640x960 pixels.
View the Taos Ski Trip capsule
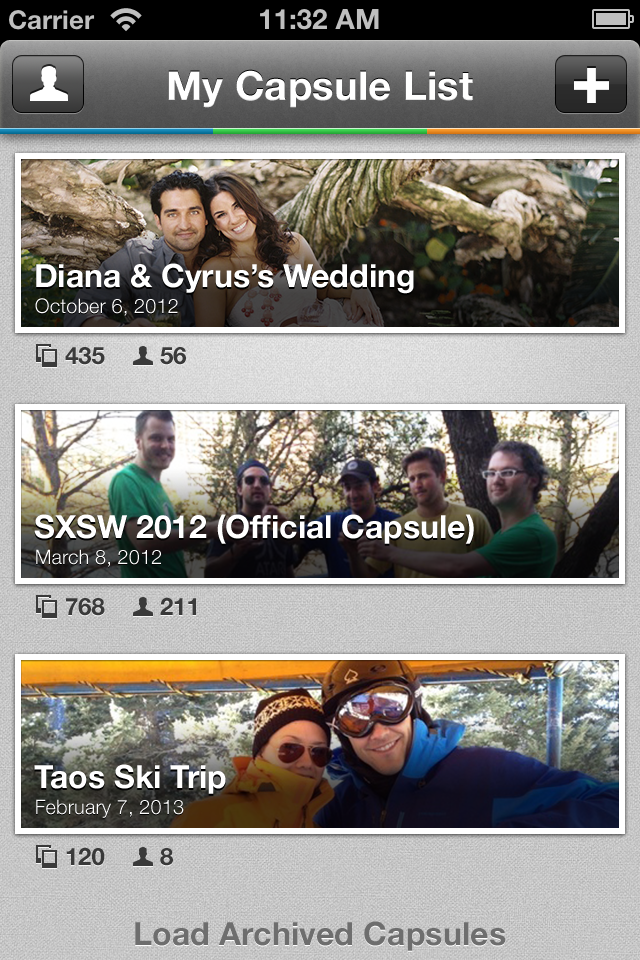point(320,744)
